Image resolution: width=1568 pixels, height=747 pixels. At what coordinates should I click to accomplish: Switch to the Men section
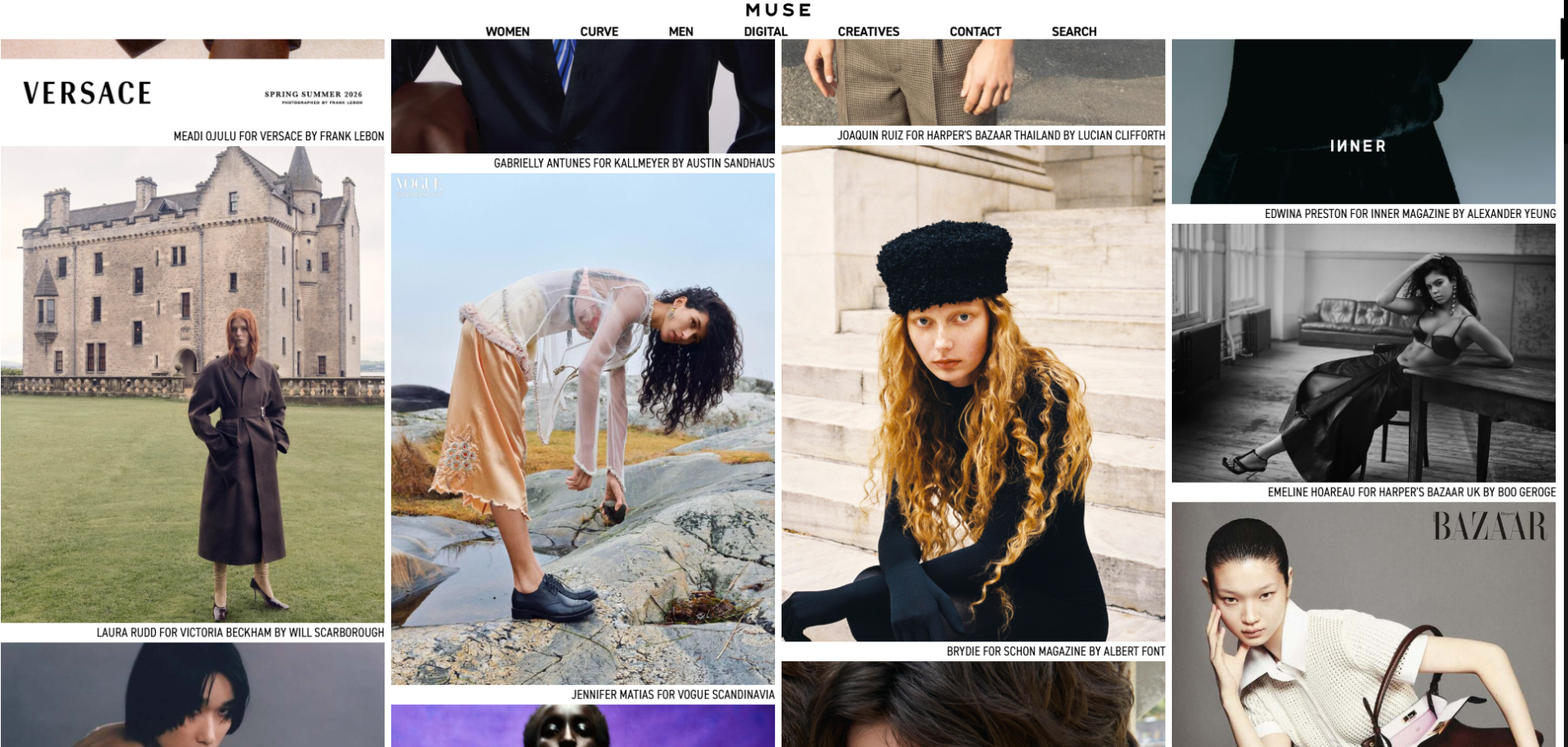pos(680,31)
